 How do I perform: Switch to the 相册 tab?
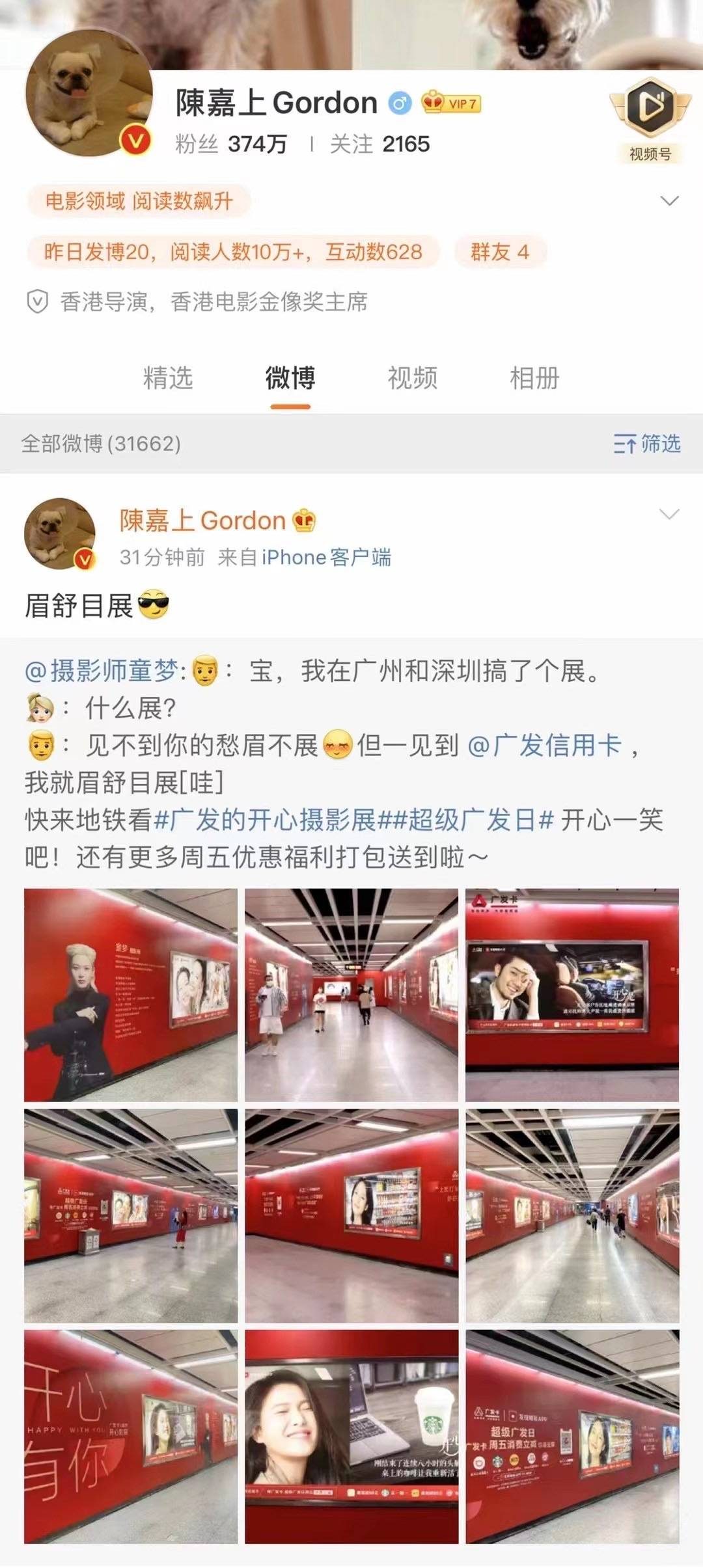[x=534, y=378]
